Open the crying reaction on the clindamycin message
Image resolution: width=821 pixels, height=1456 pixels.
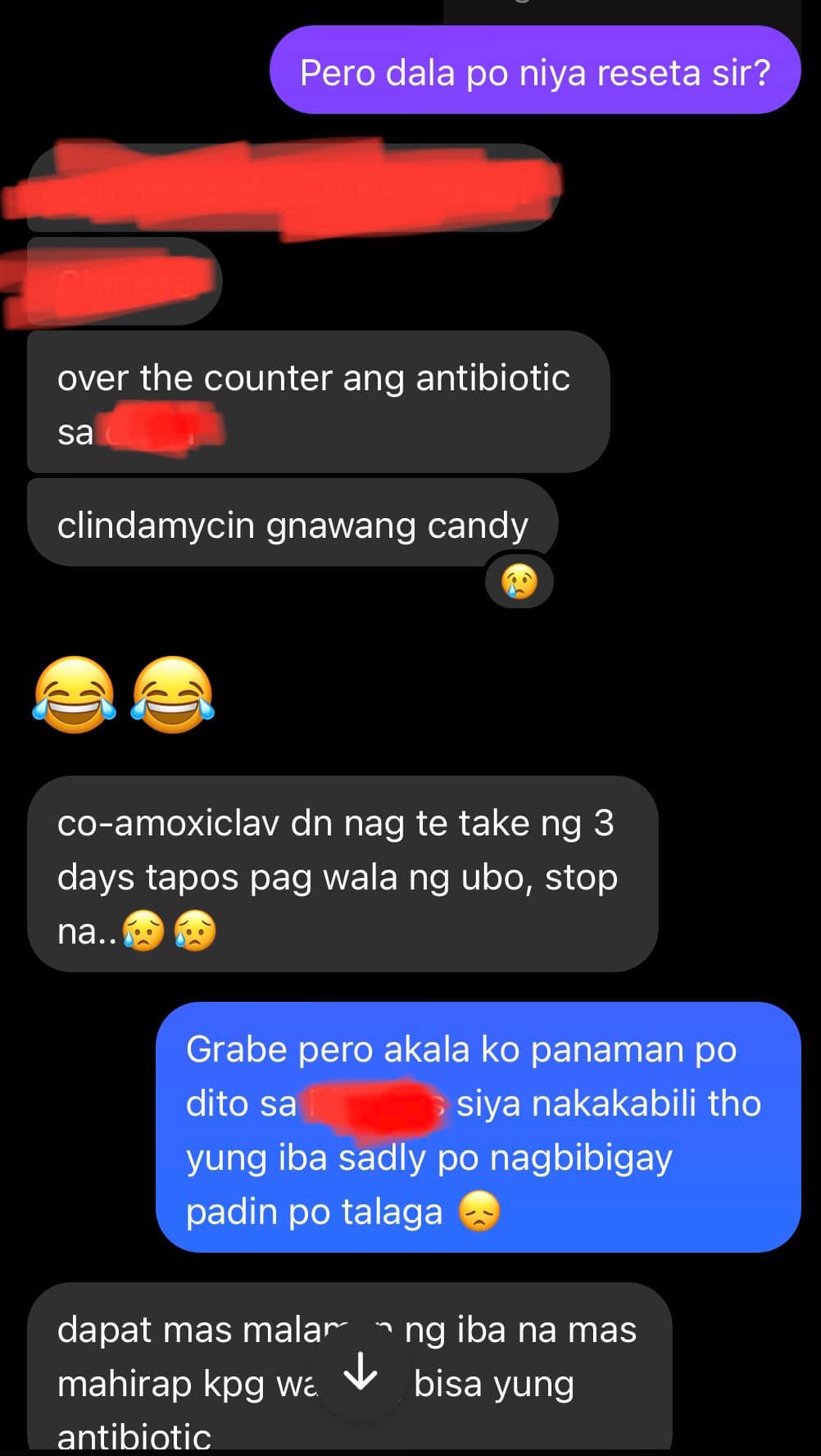tap(519, 582)
